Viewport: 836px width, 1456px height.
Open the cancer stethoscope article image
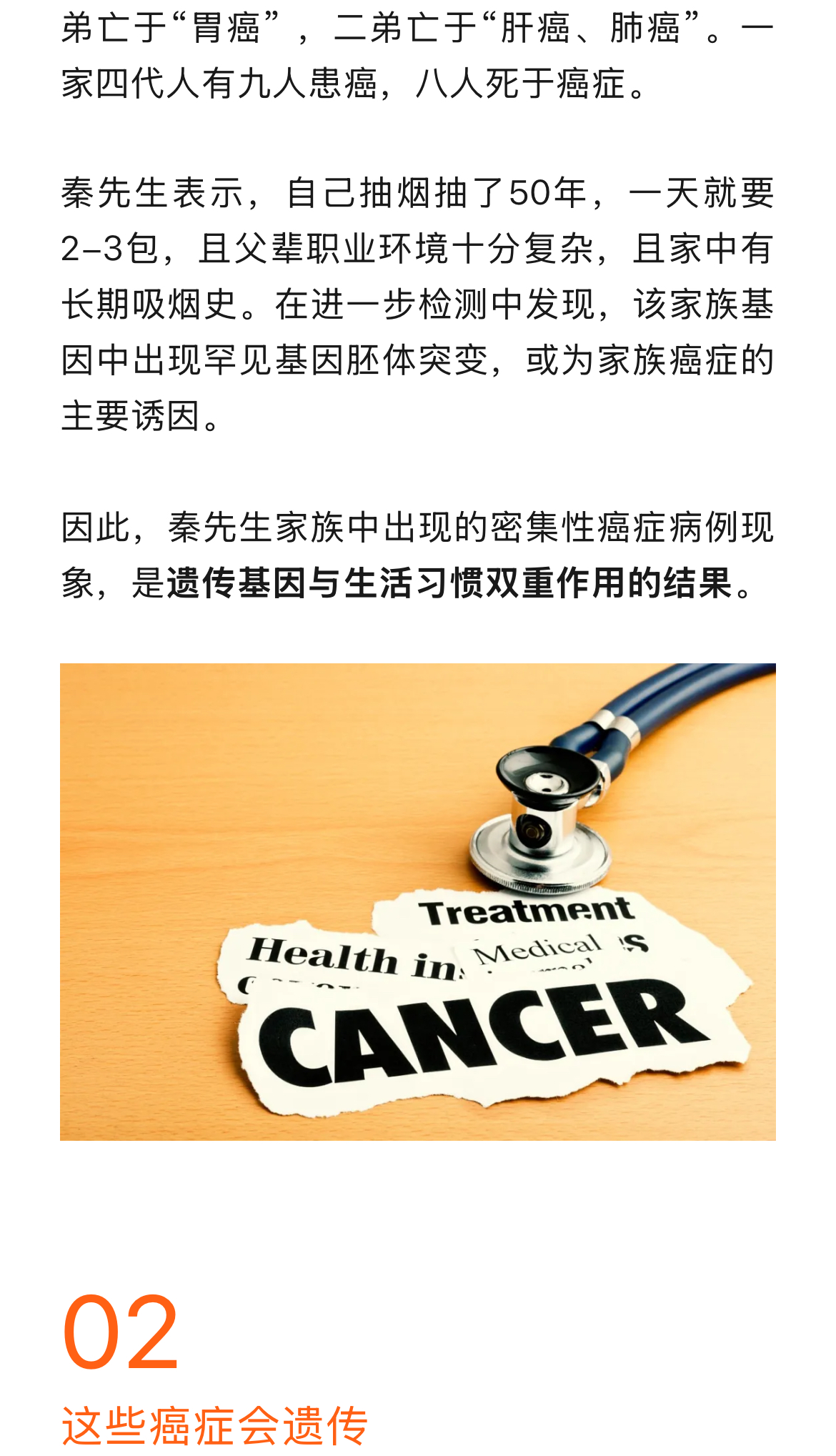(x=417, y=901)
